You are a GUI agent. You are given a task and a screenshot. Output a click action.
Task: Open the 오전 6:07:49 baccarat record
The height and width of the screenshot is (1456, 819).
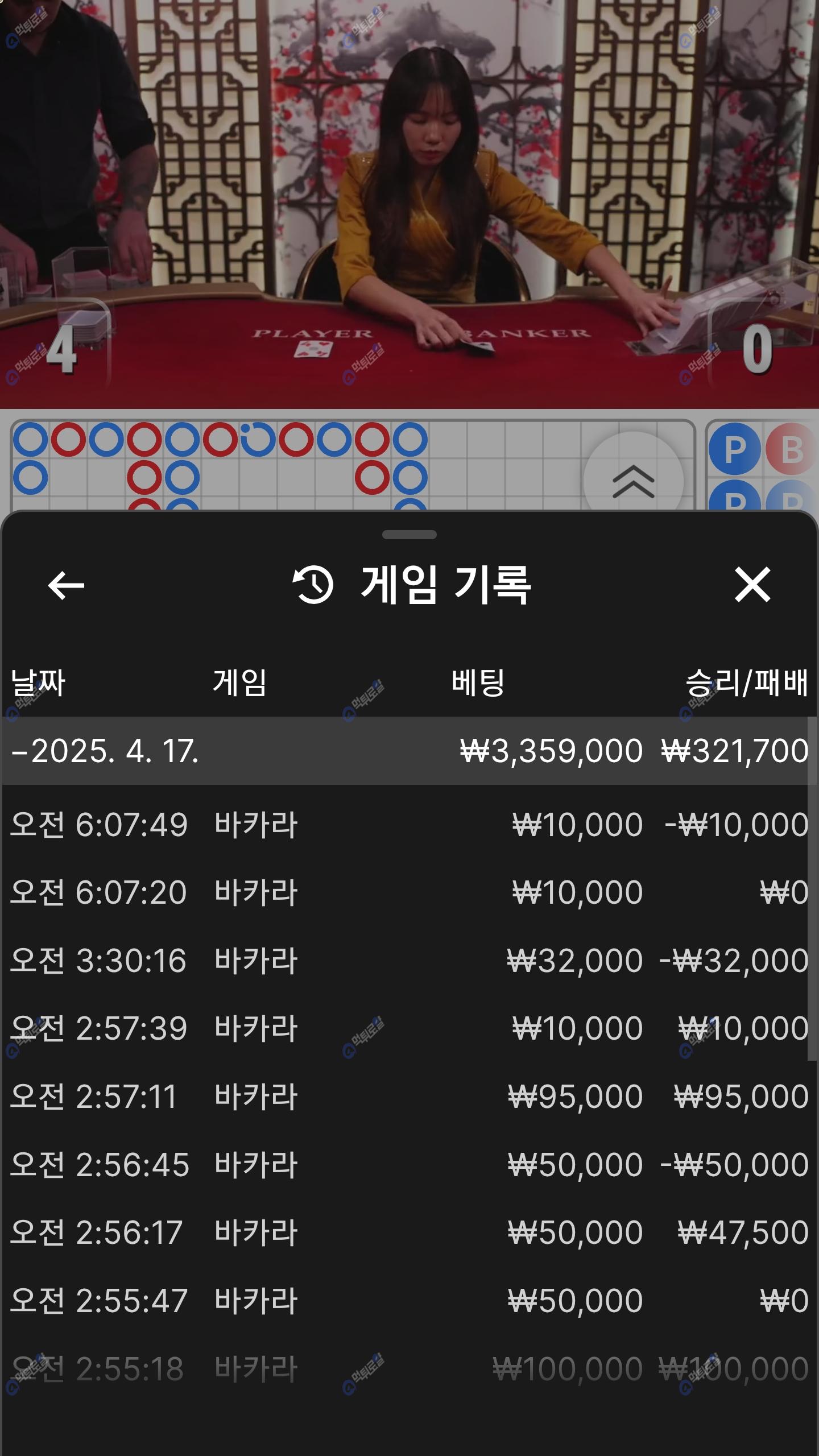(409, 825)
